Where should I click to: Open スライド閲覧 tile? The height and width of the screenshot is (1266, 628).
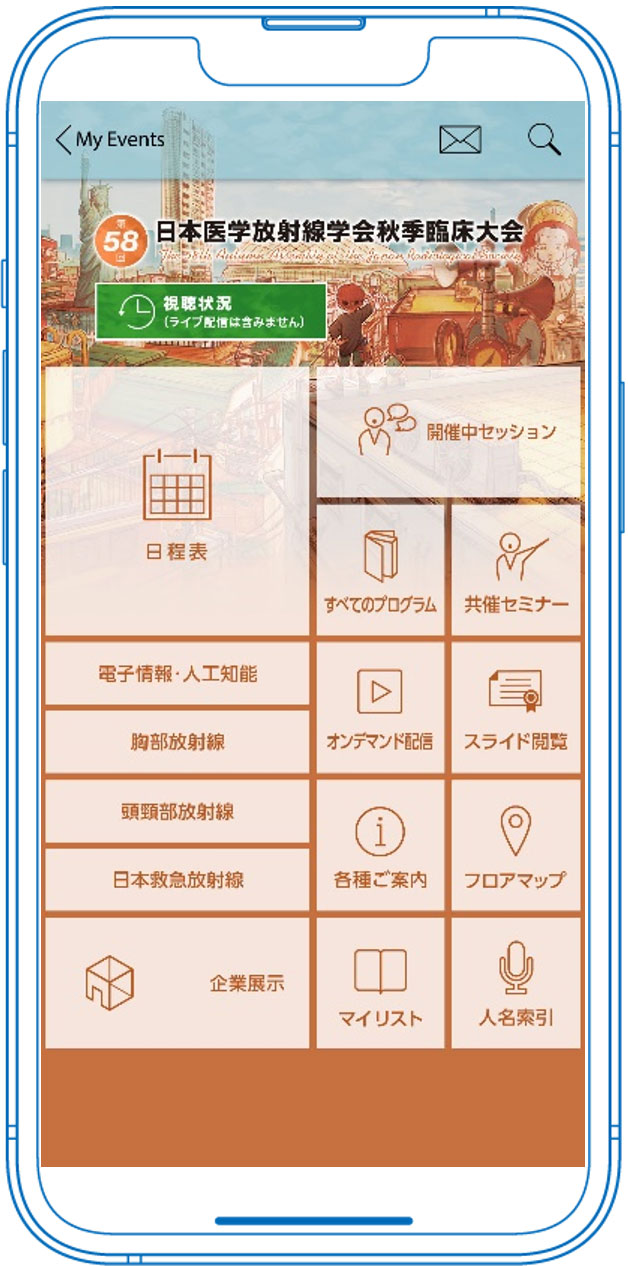click(516, 708)
